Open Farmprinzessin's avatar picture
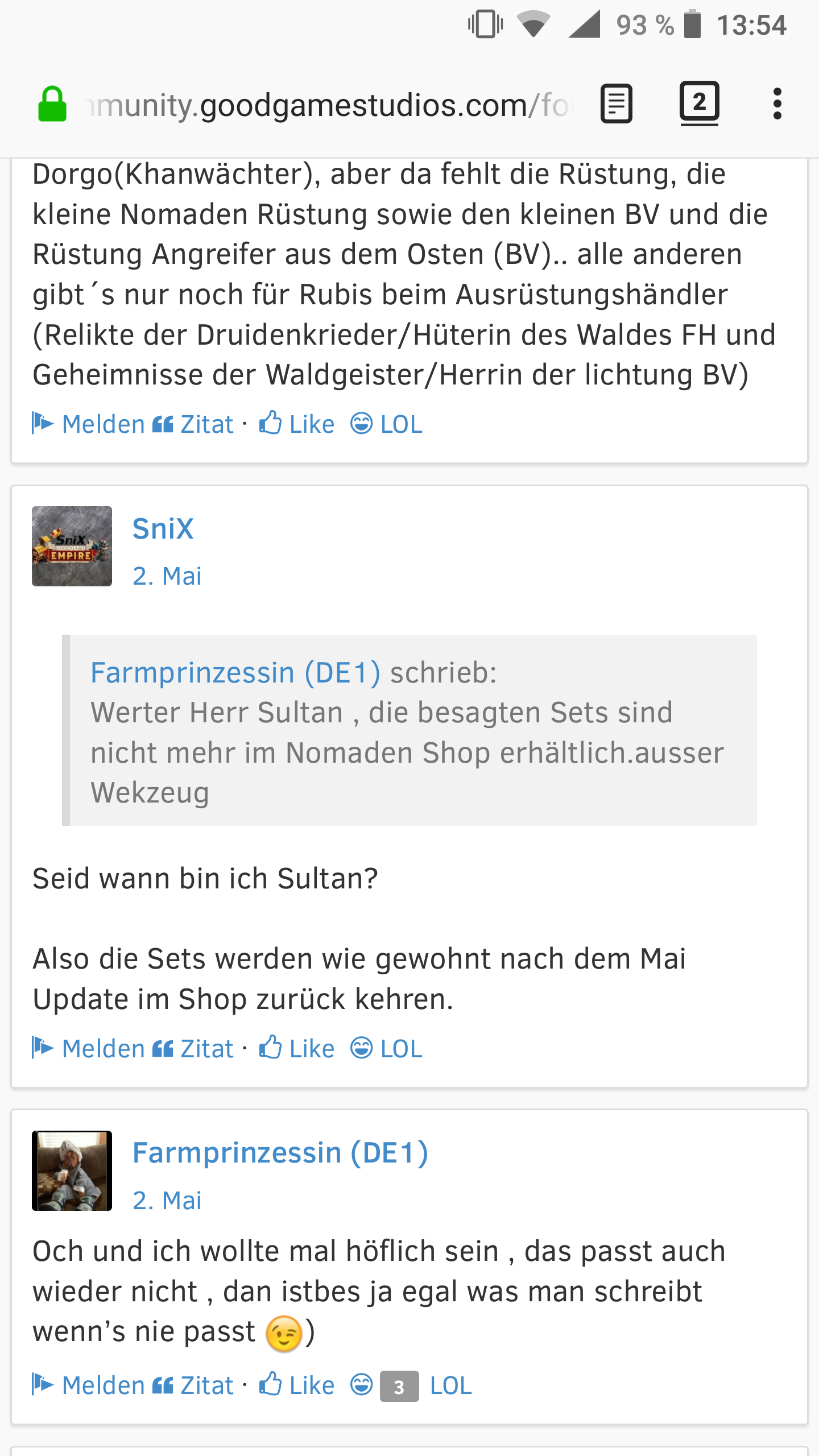 72,1170
